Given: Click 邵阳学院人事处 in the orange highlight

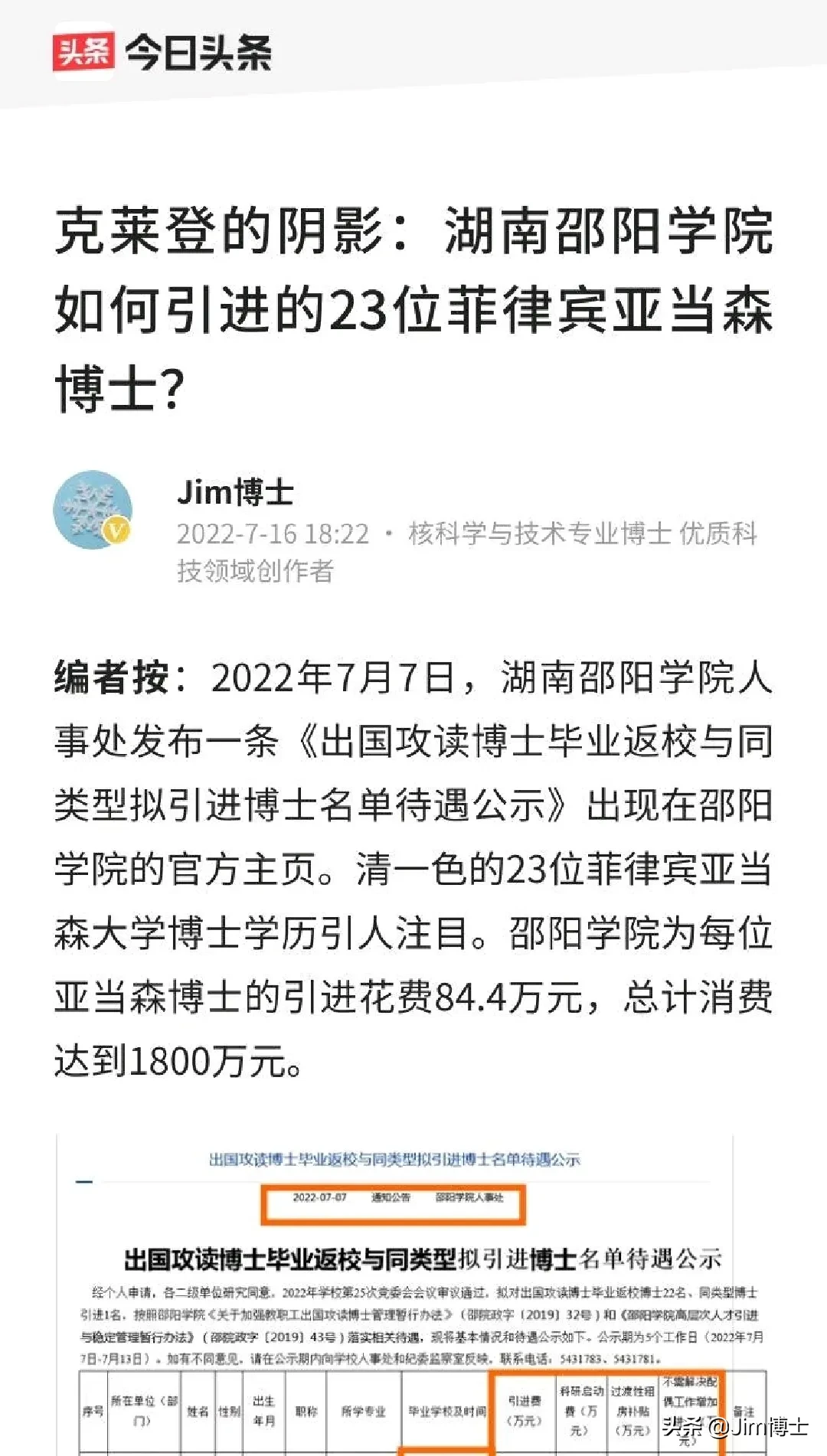Looking at the screenshot, I should point(469,1198).
